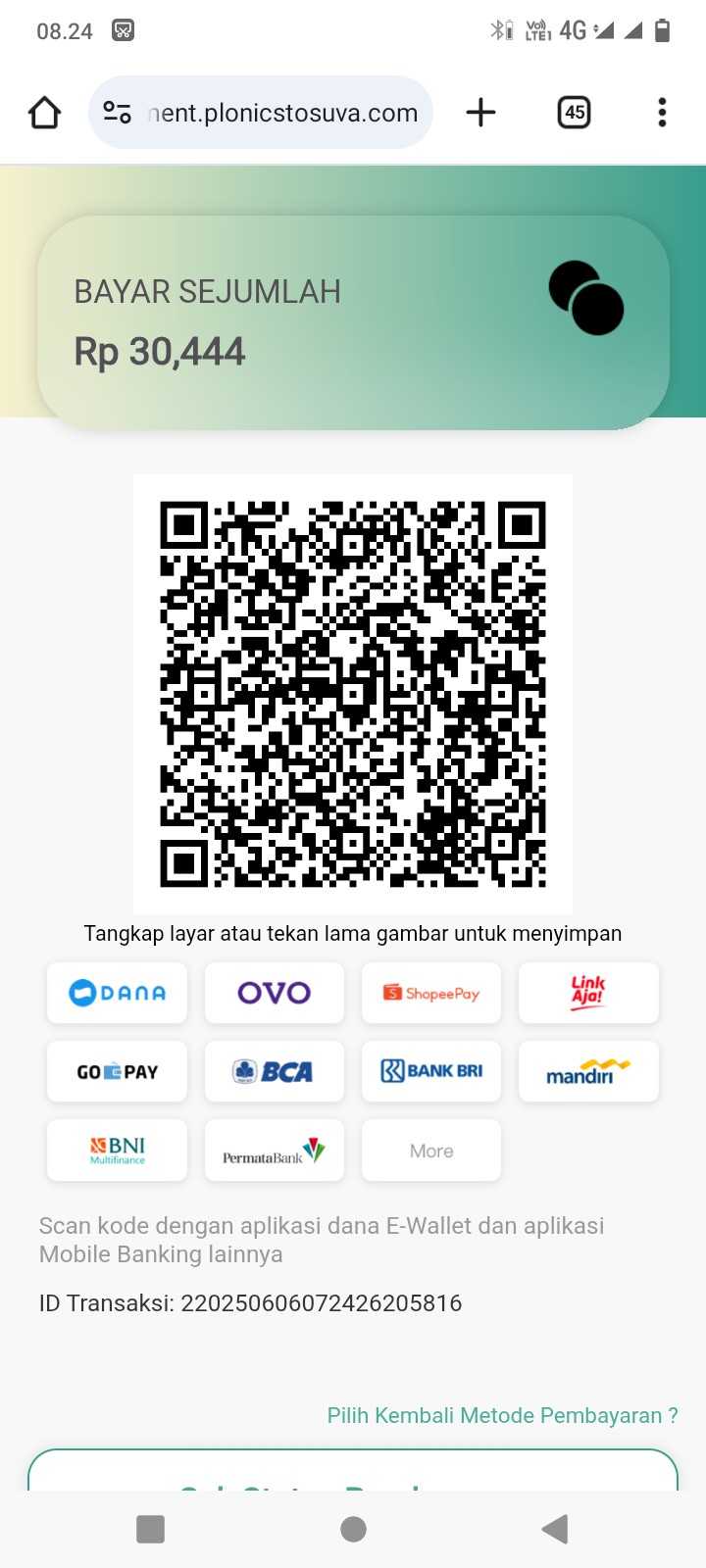Go back using the system back button

click(555, 1529)
